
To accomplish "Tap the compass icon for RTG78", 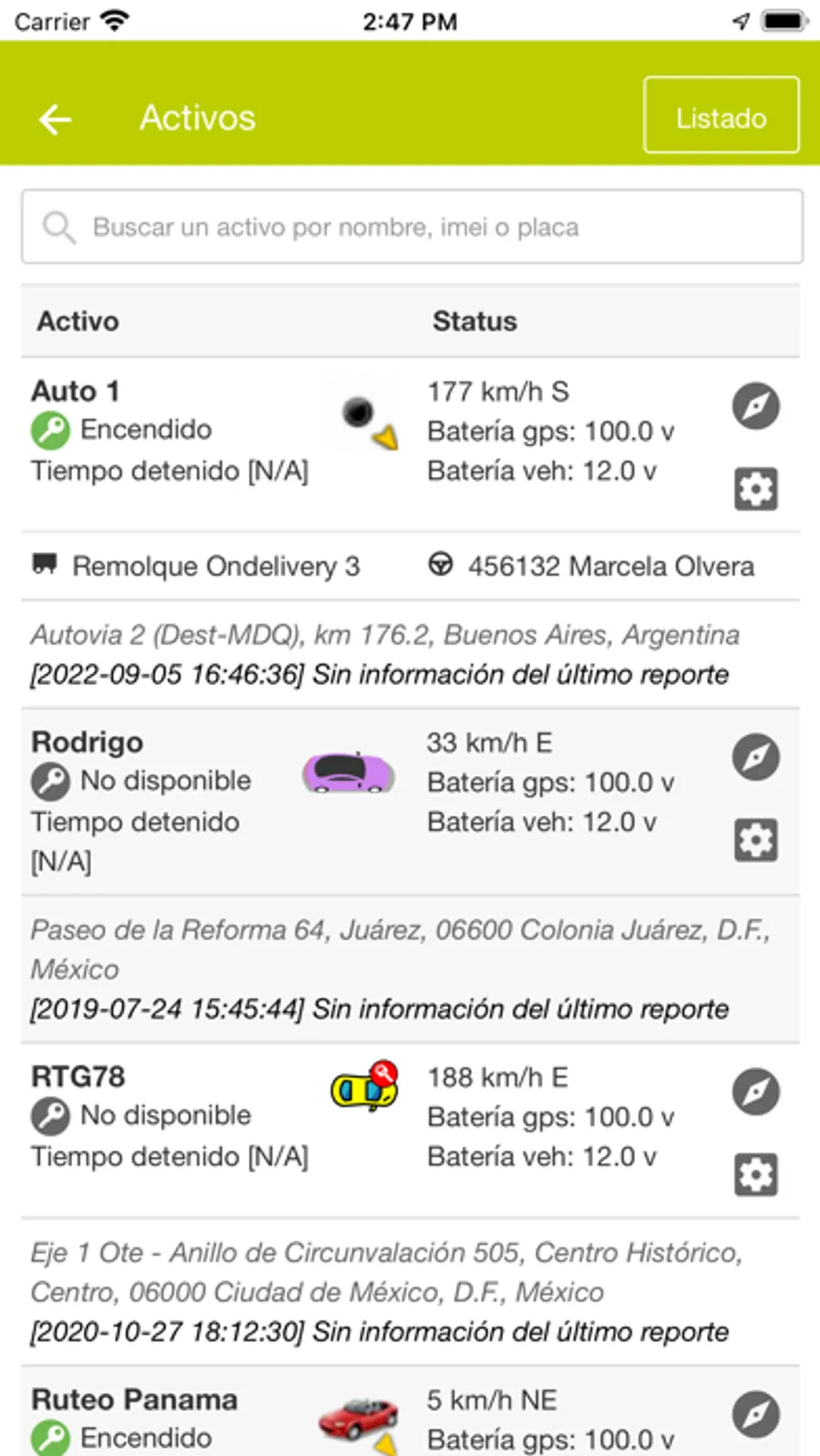I will click(756, 1092).
